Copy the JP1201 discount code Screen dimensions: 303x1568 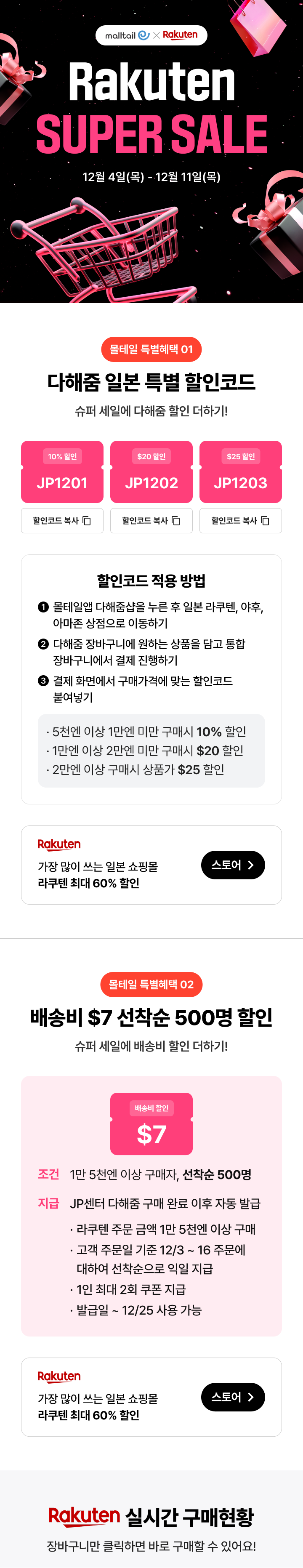coord(62,520)
